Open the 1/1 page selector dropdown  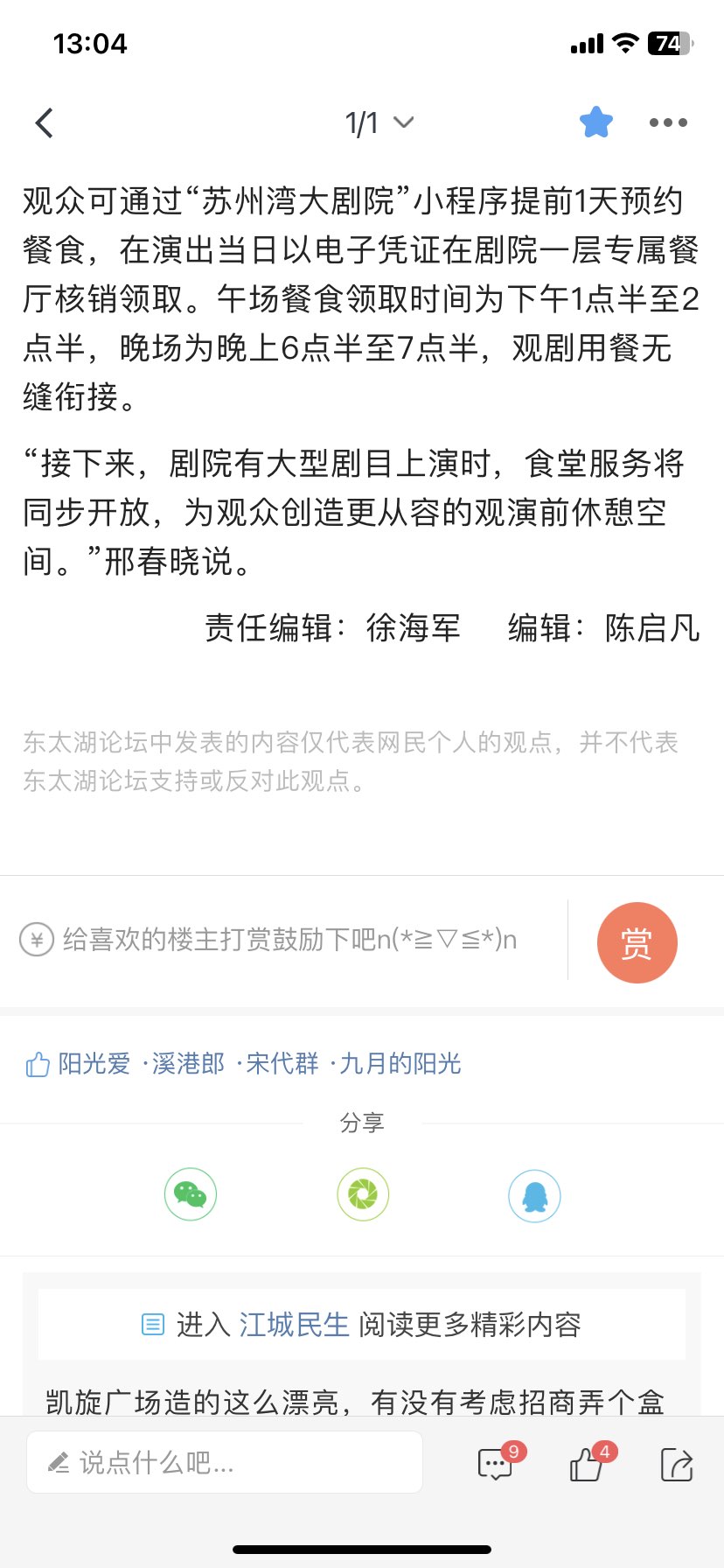tap(379, 123)
